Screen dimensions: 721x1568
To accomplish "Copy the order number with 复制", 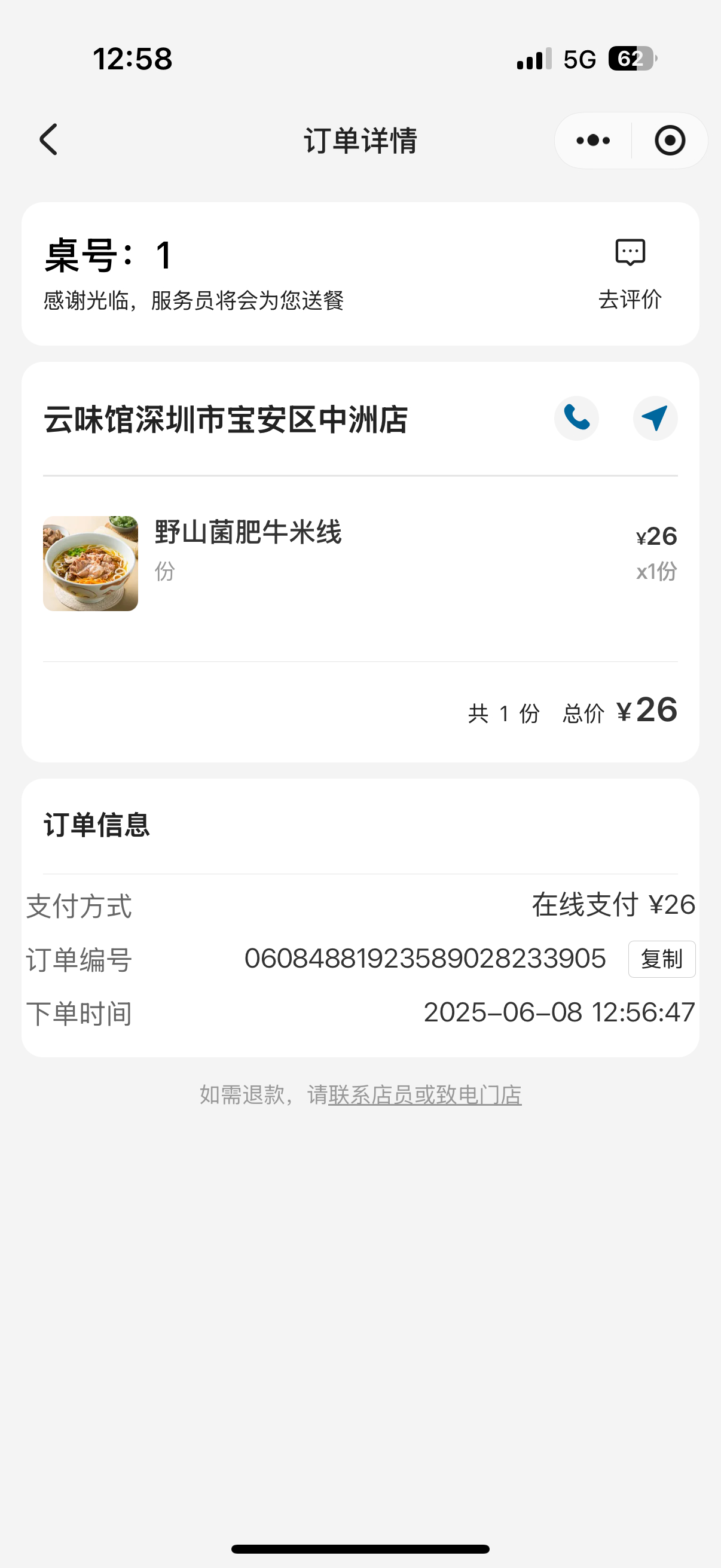I will (x=661, y=959).
